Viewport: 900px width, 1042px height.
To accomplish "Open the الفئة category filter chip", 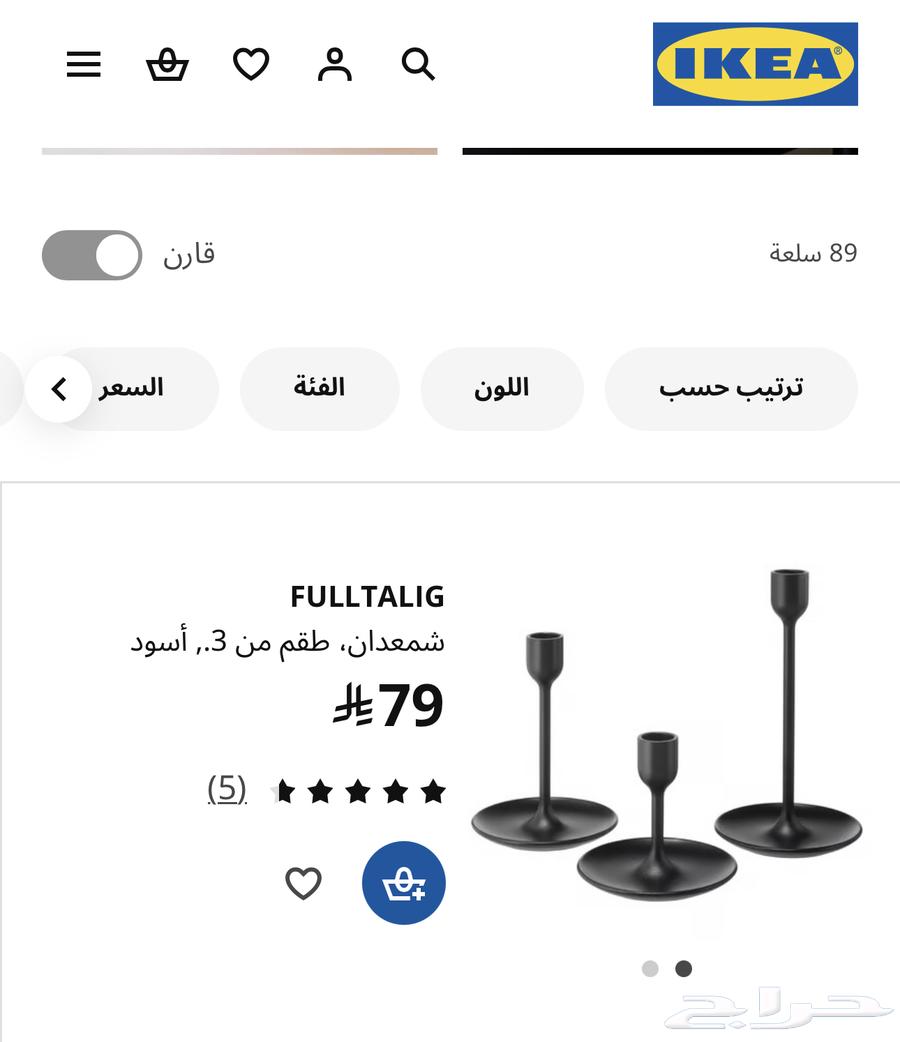I will (319, 388).
